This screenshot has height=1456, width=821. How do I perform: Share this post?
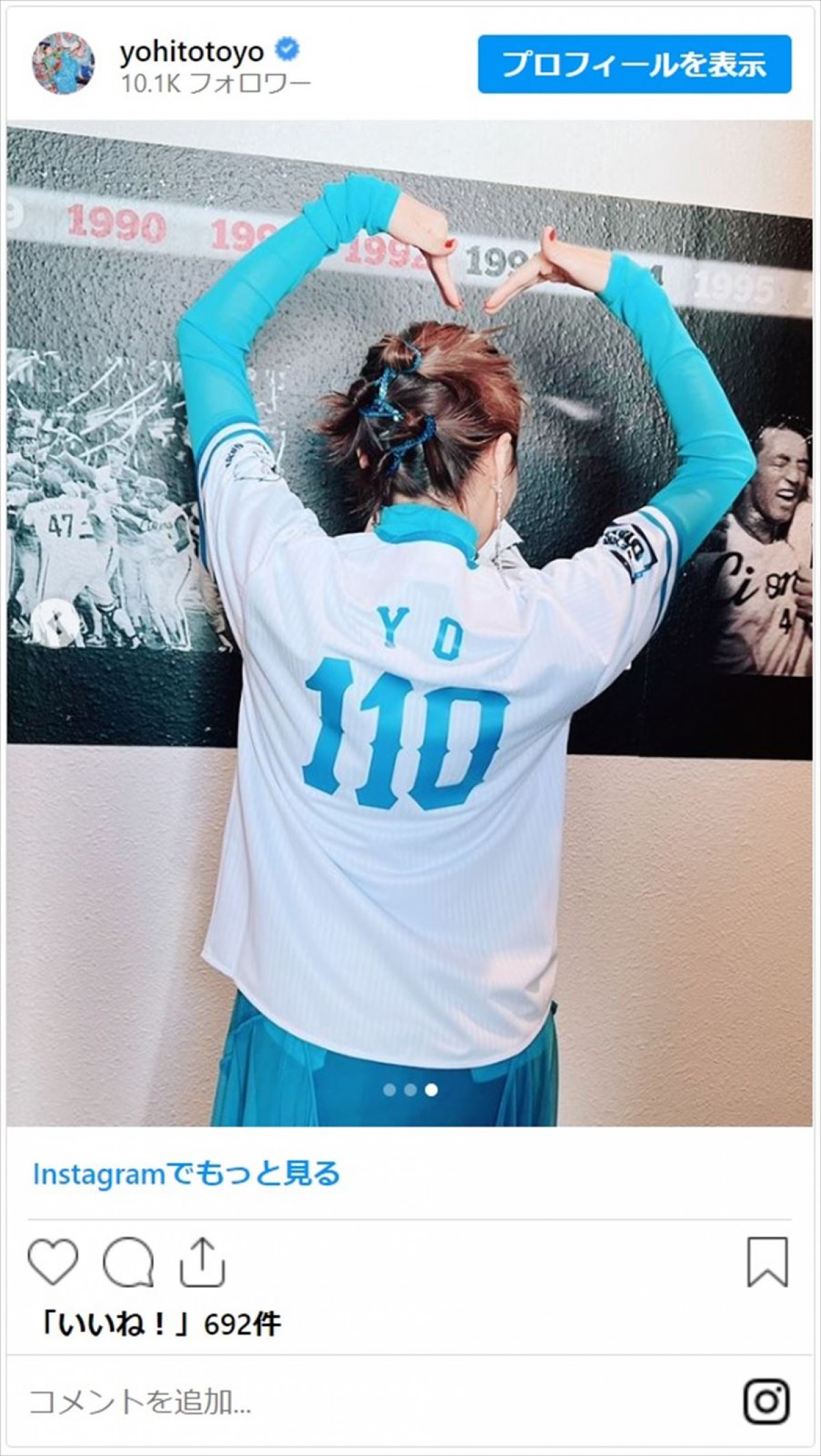click(203, 1262)
